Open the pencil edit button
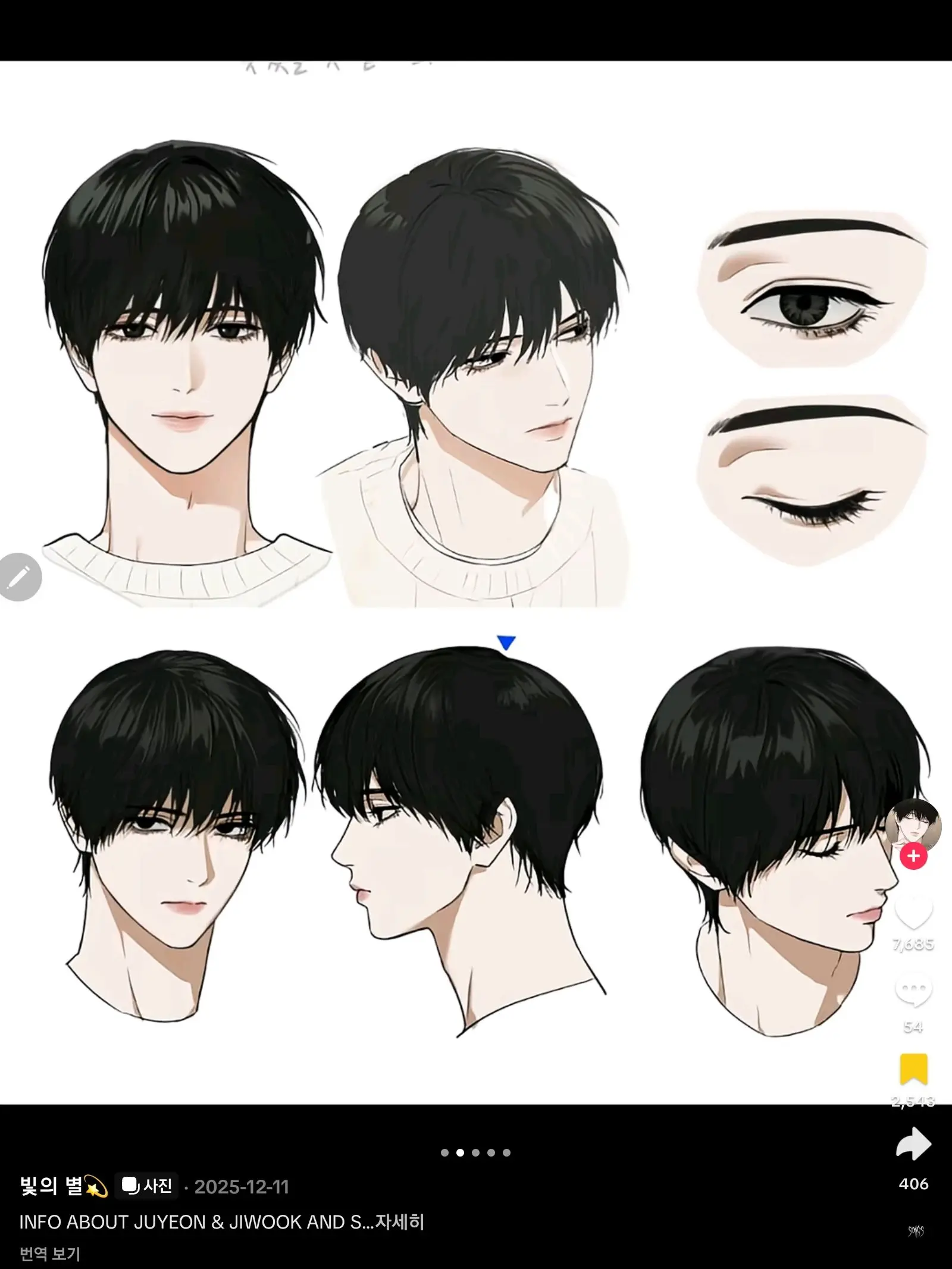The image size is (952, 1269). [x=20, y=576]
